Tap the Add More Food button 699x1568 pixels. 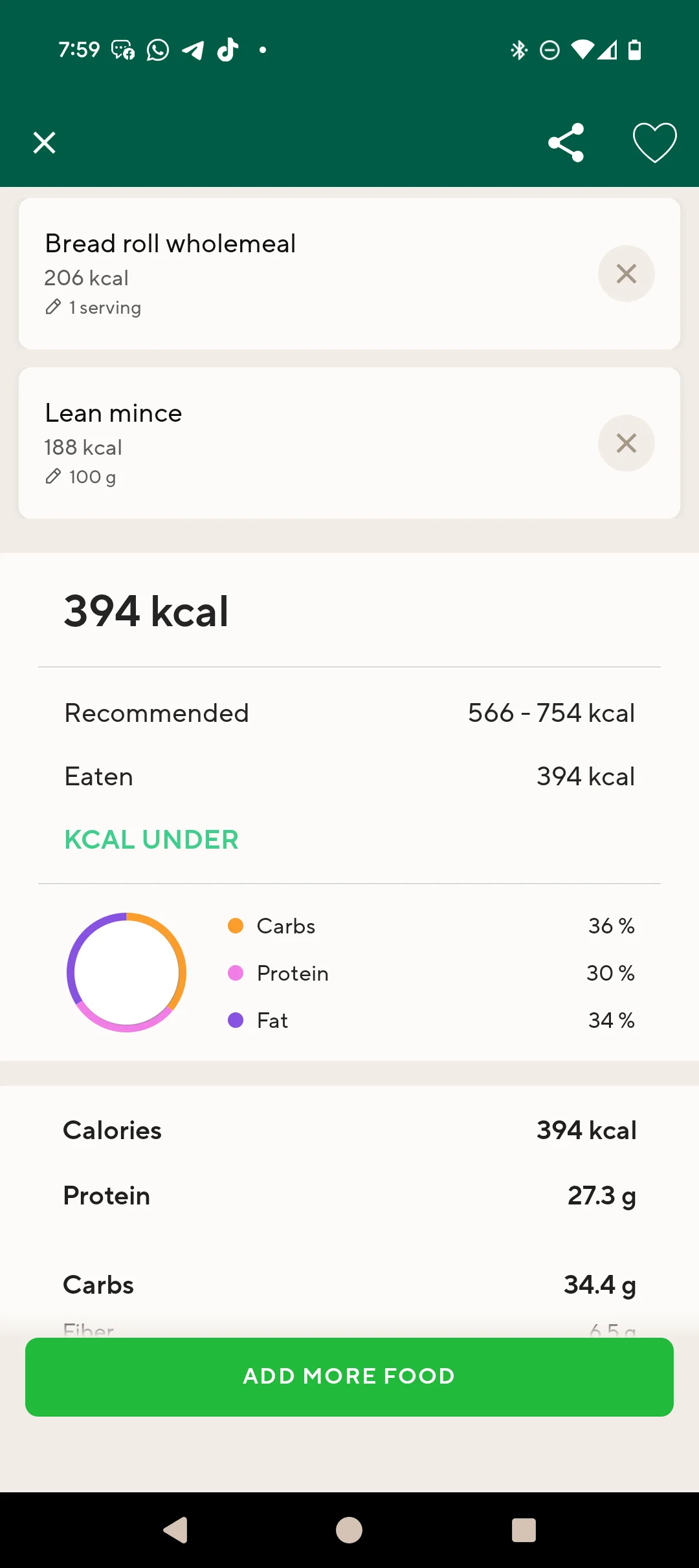(x=349, y=1377)
